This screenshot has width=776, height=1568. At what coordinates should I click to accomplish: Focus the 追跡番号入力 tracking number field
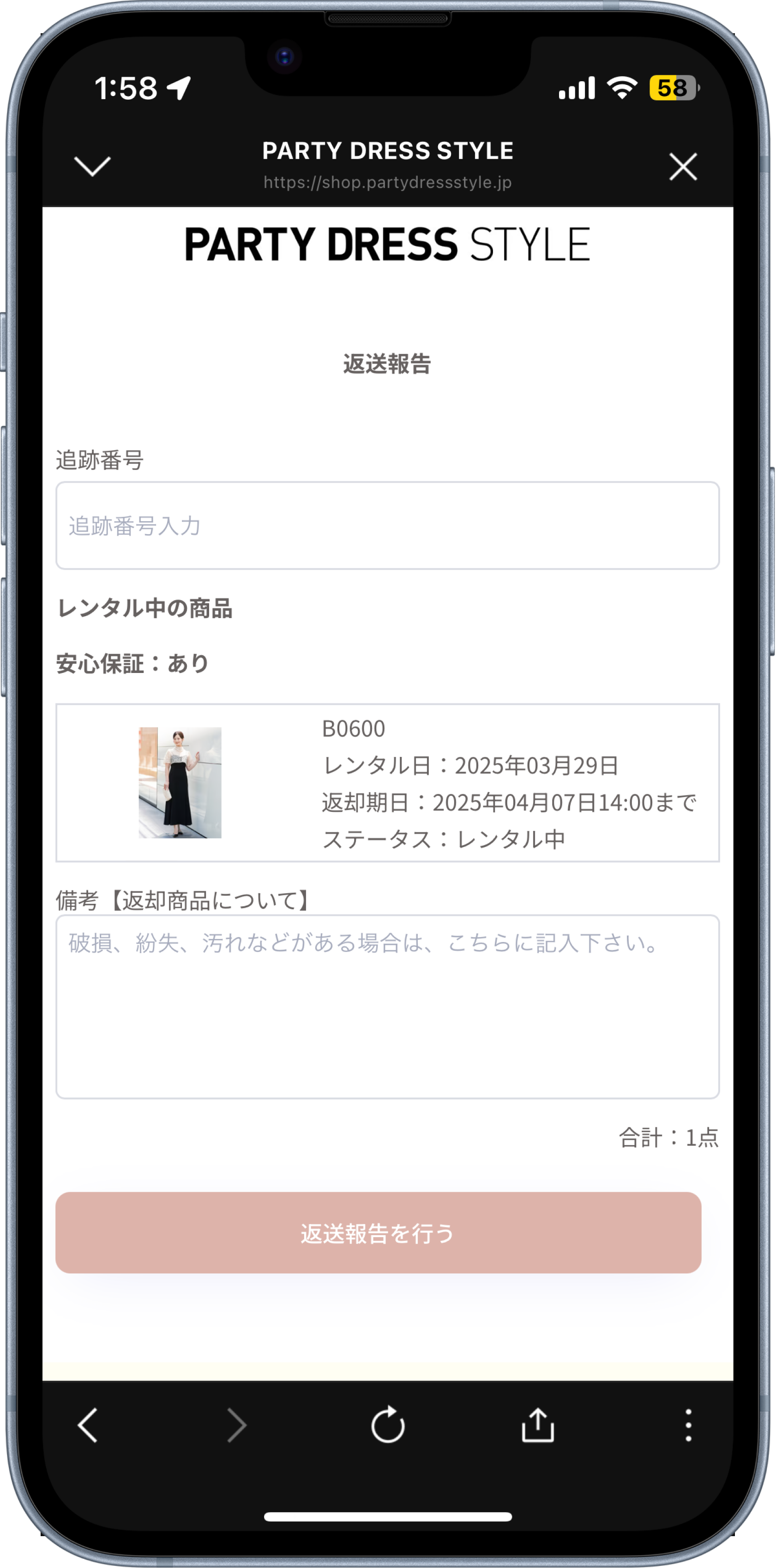tap(387, 526)
